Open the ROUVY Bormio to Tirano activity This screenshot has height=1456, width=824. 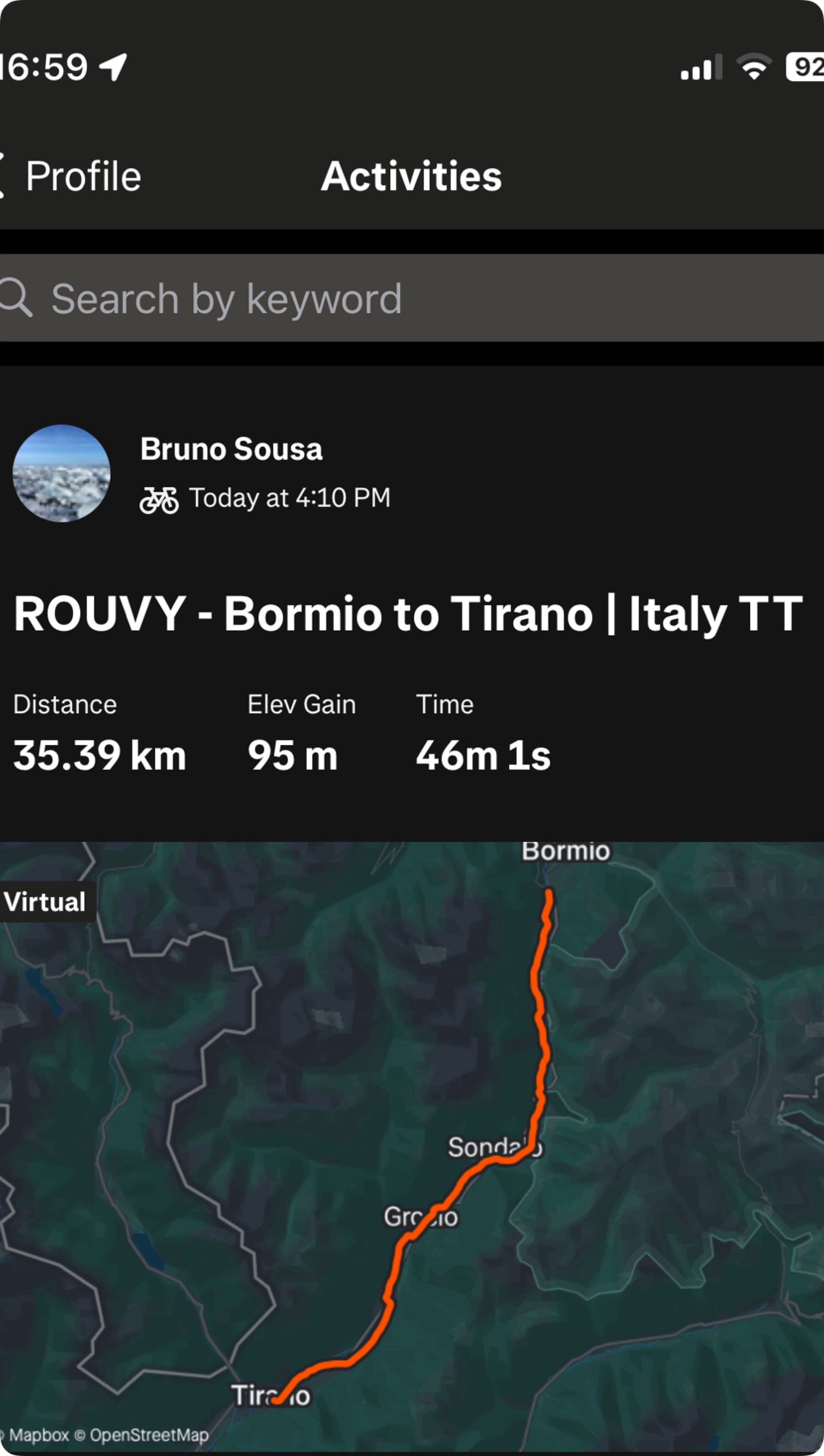(407, 614)
